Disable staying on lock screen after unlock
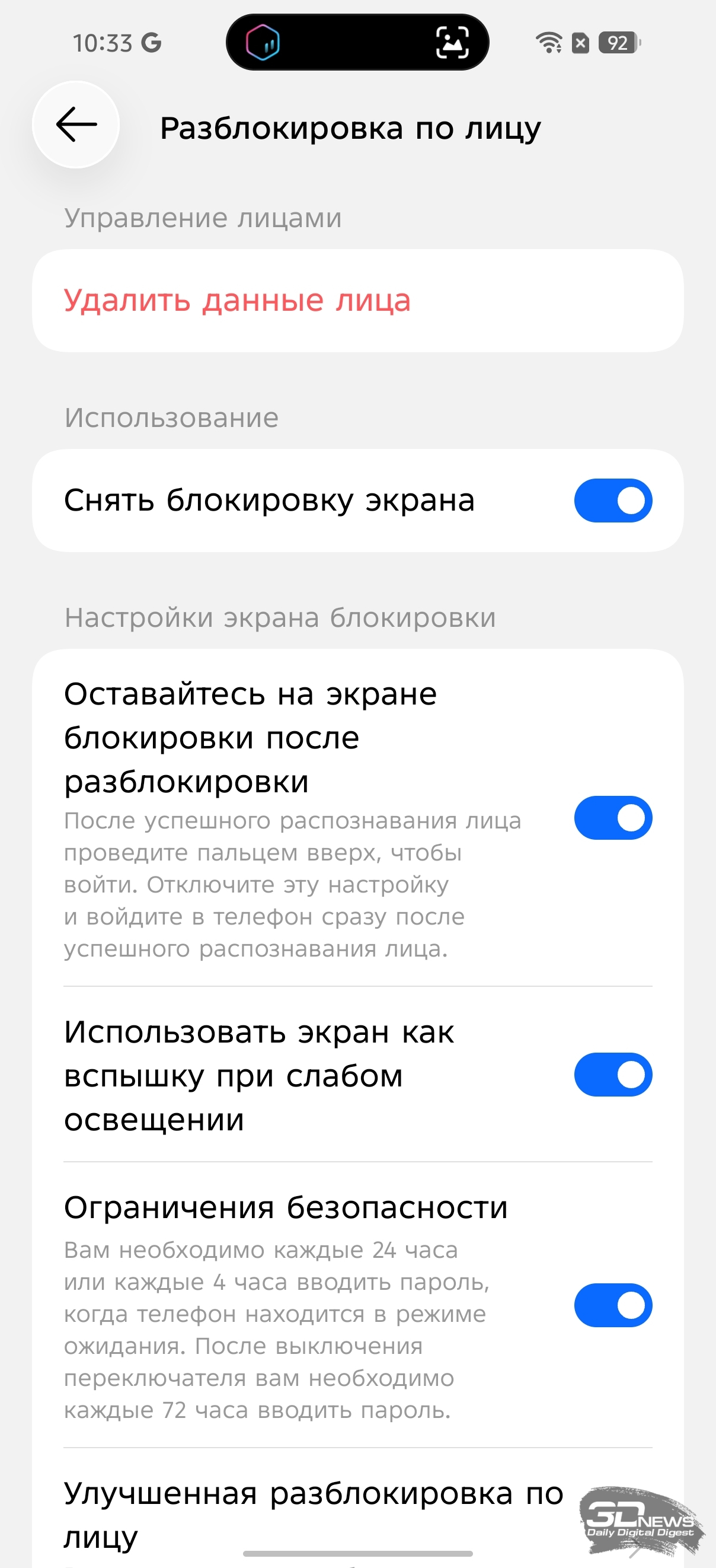The height and width of the screenshot is (1568, 716). 613,817
